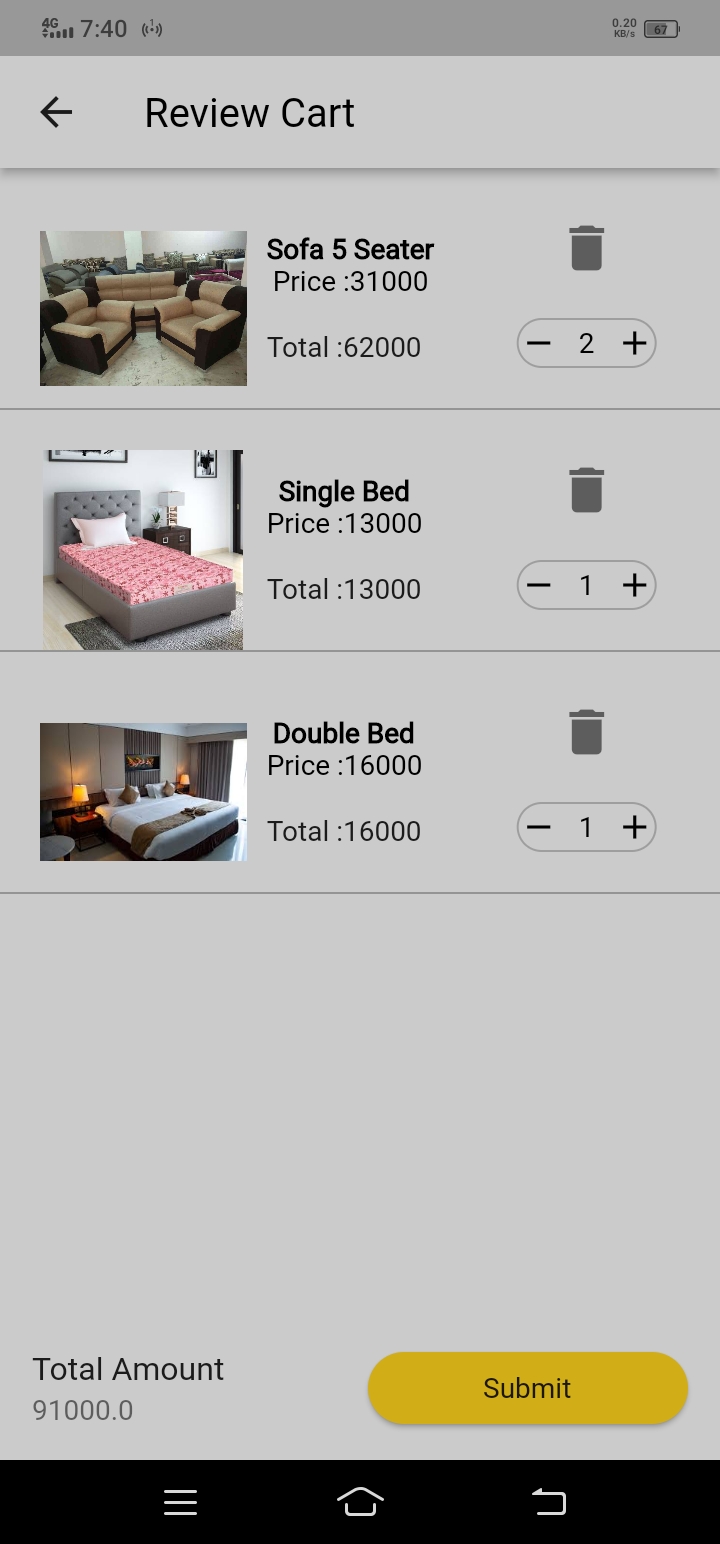Remove the Single Bed using its trash icon
The width and height of the screenshot is (720, 1544).
586,489
